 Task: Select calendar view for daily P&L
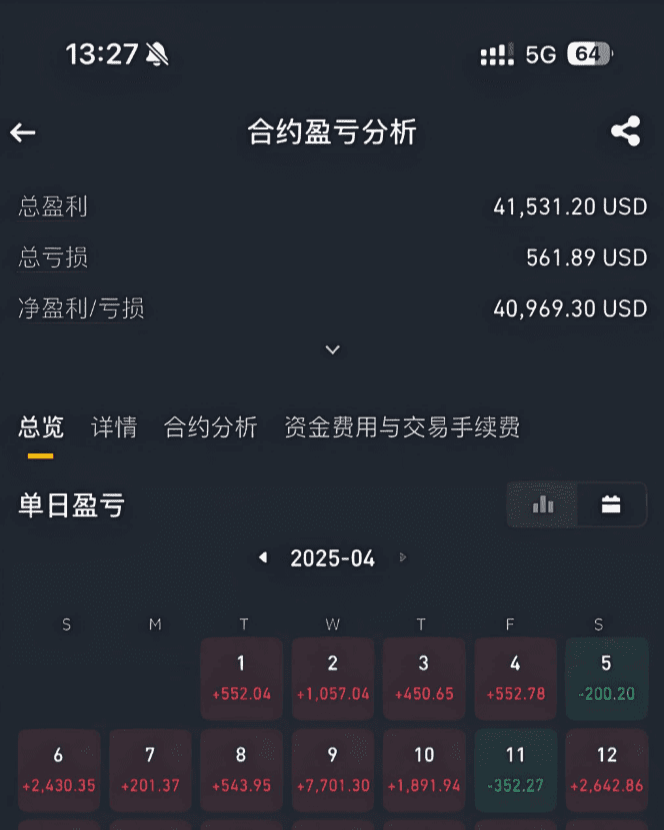coord(611,505)
